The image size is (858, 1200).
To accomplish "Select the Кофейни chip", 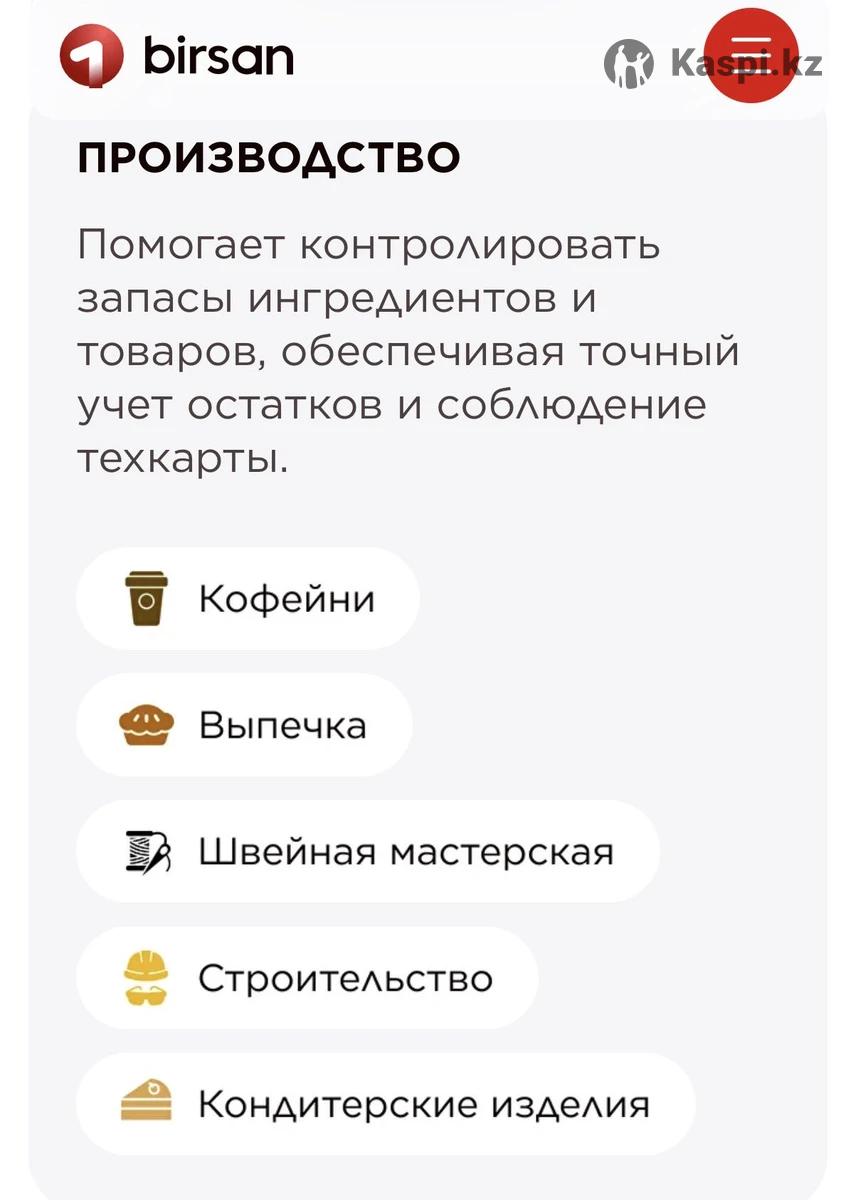I will click(x=247, y=599).
